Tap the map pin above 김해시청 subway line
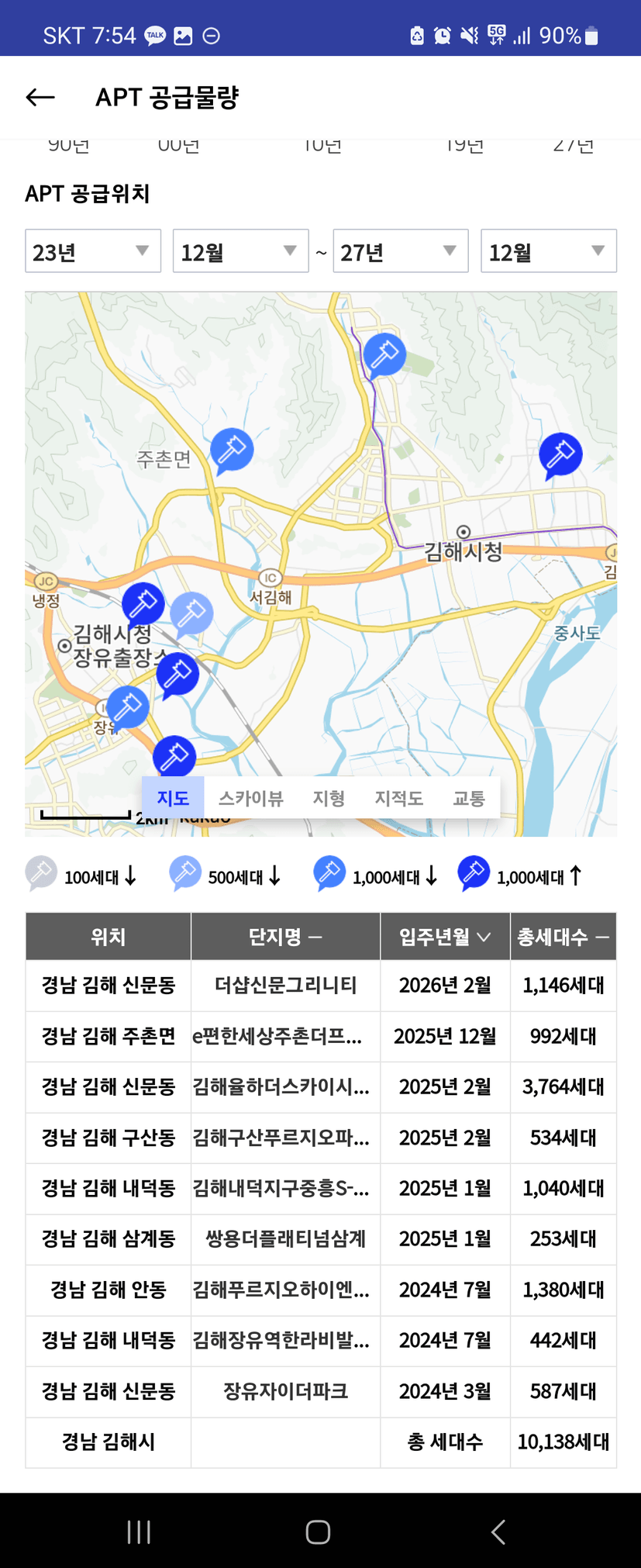This screenshot has width=641, height=1568. click(384, 354)
